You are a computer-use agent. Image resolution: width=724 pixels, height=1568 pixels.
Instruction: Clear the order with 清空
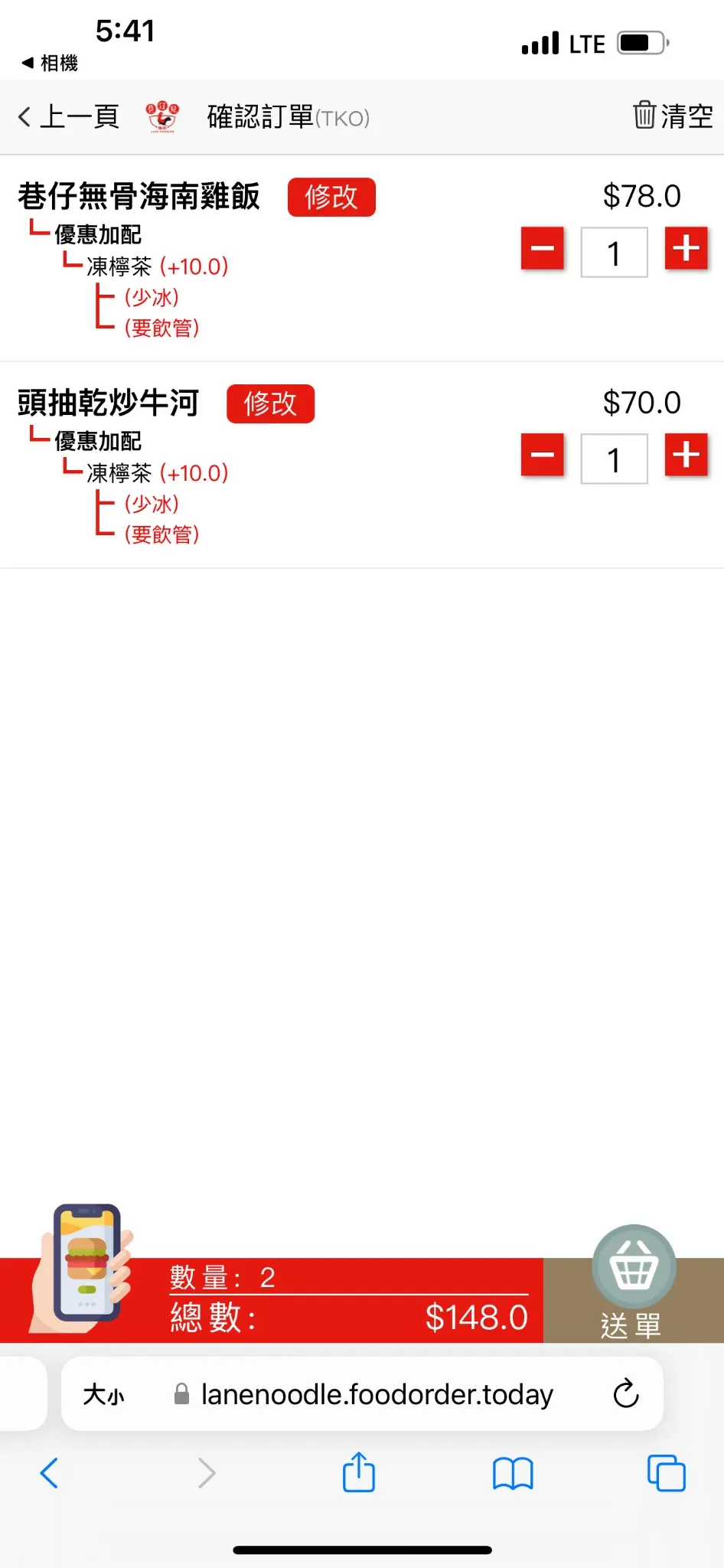673,116
